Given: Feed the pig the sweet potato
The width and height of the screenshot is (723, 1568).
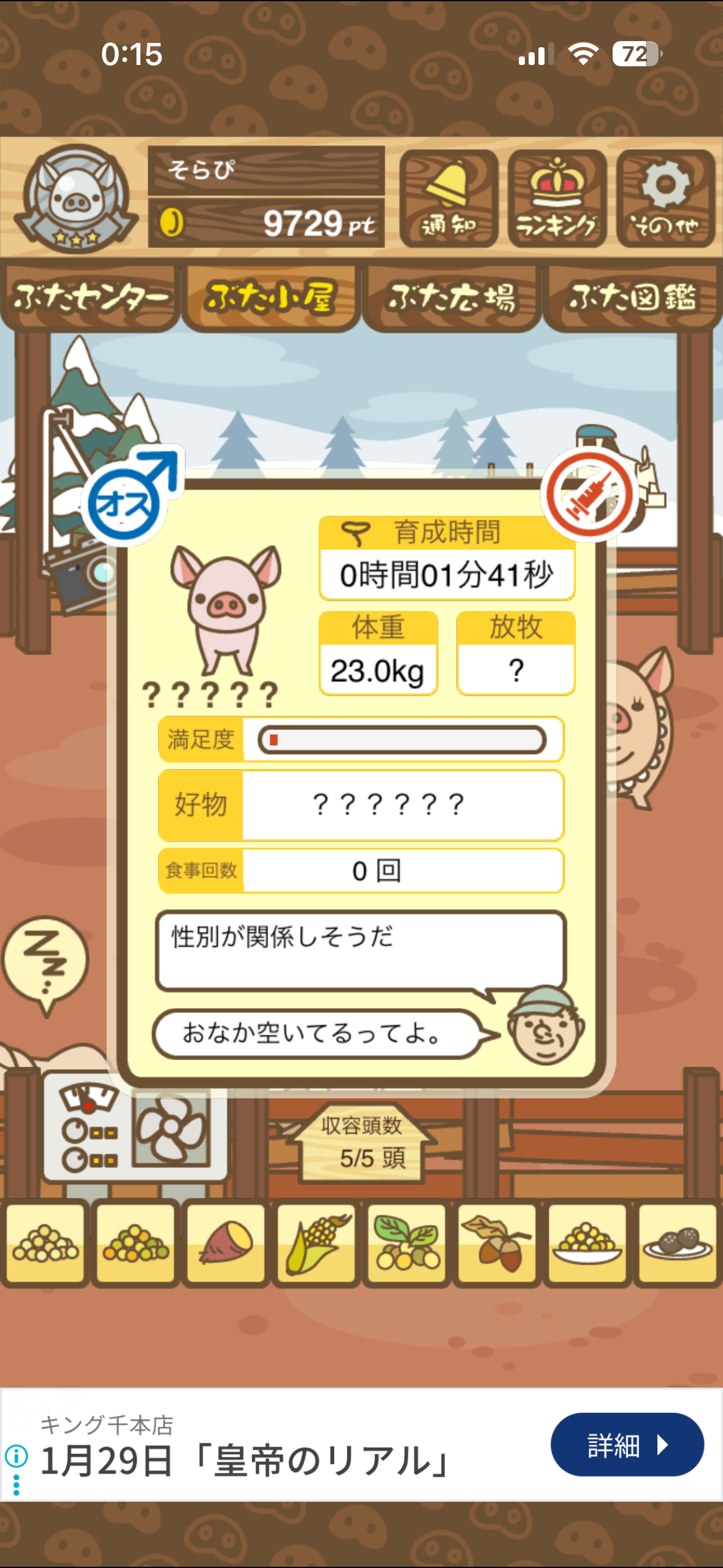Looking at the screenshot, I should tap(226, 1242).
